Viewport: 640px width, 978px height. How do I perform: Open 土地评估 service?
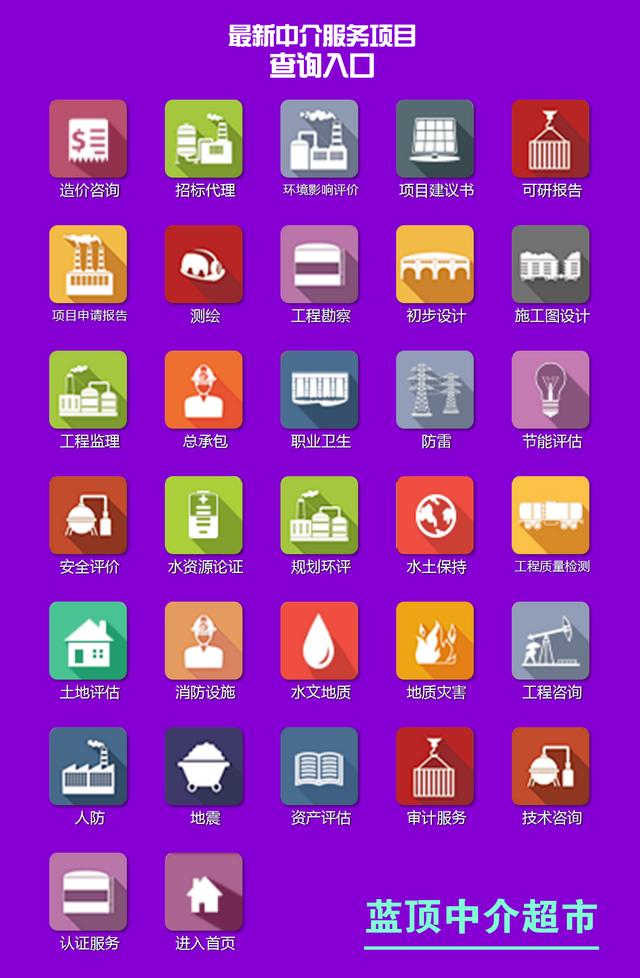tap(88, 641)
